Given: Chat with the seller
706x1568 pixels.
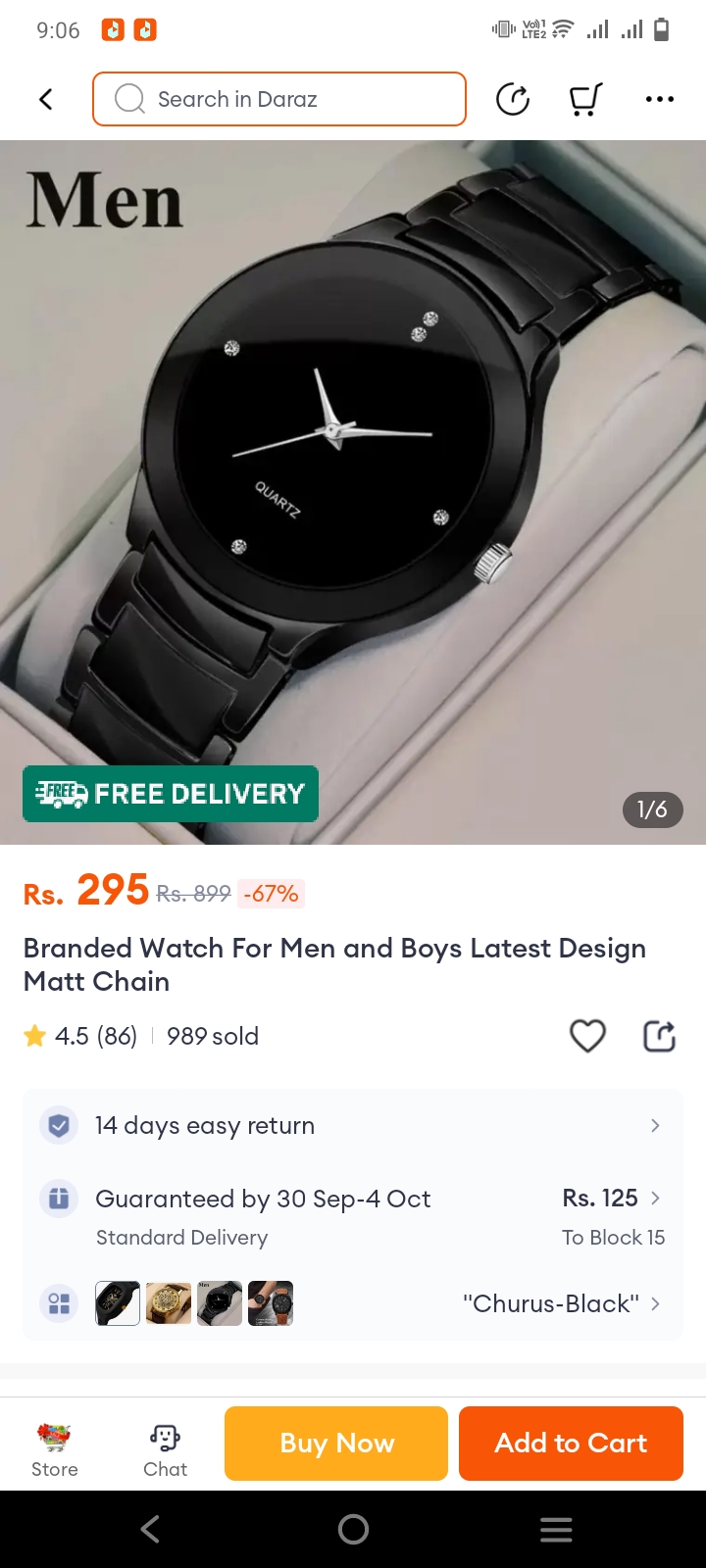Looking at the screenshot, I should click(165, 1448).
